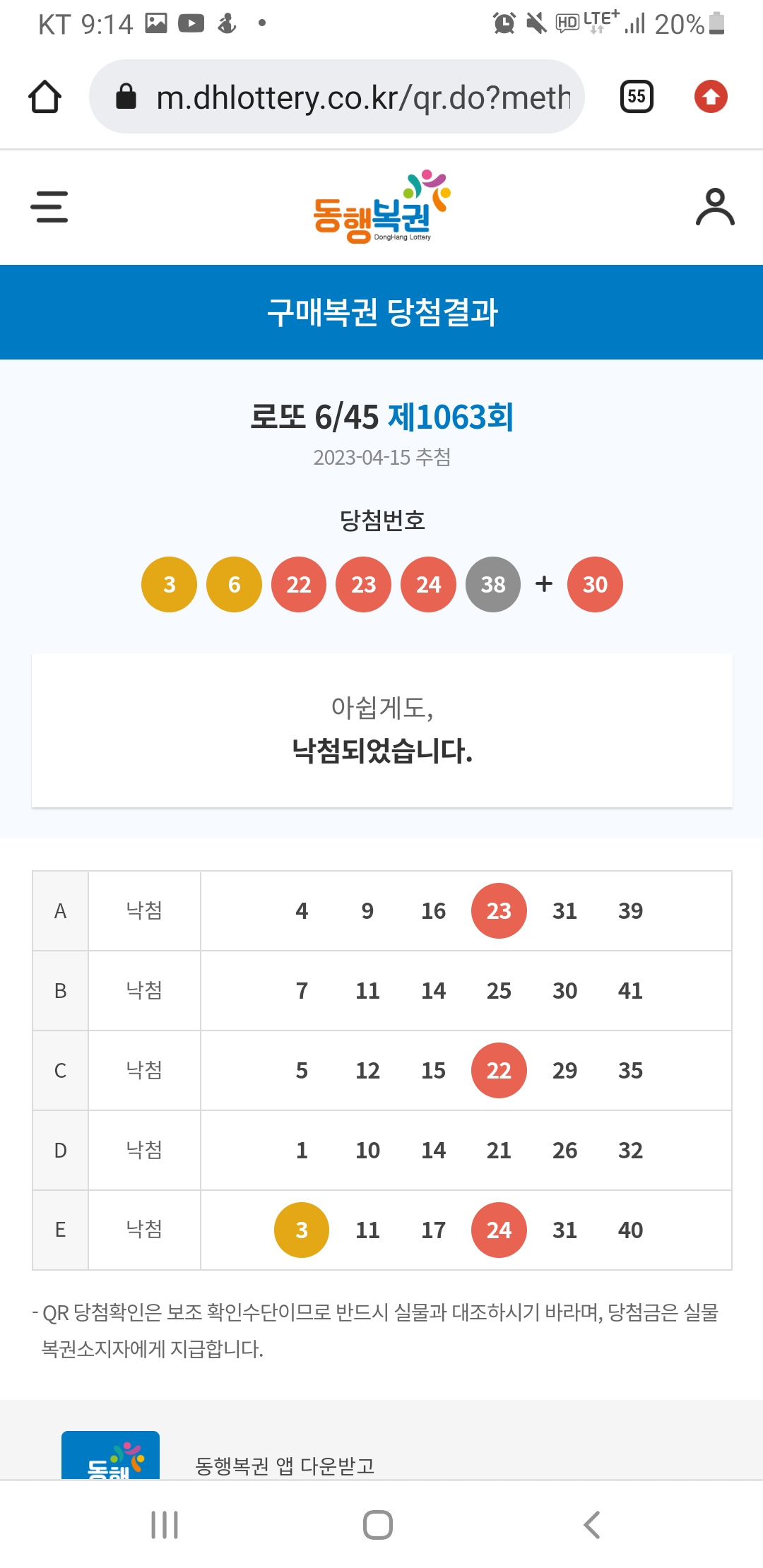763x1568 pixels.
Task: Open the user account icon
Action: tap(715, 207)
